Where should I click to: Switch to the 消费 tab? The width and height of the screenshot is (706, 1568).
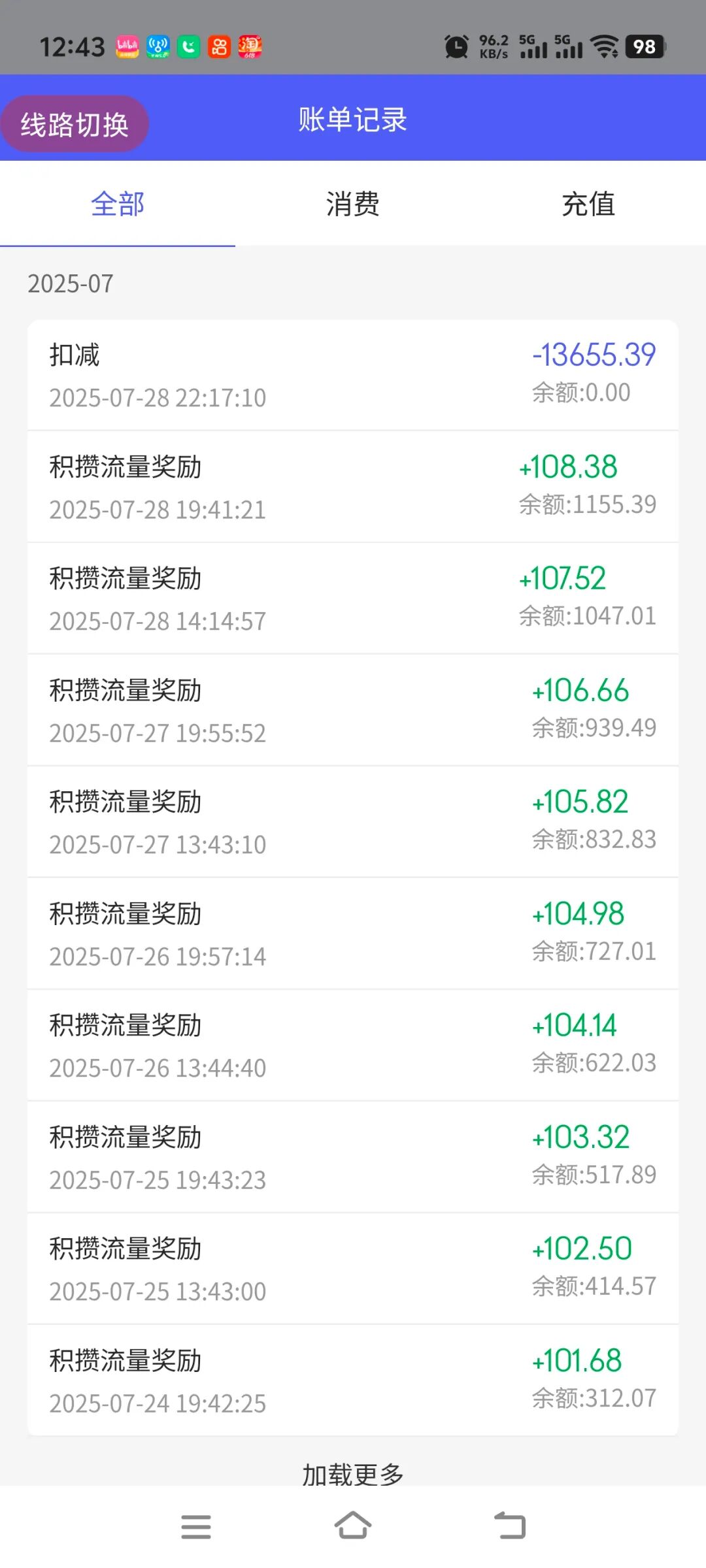coord(352,204)
